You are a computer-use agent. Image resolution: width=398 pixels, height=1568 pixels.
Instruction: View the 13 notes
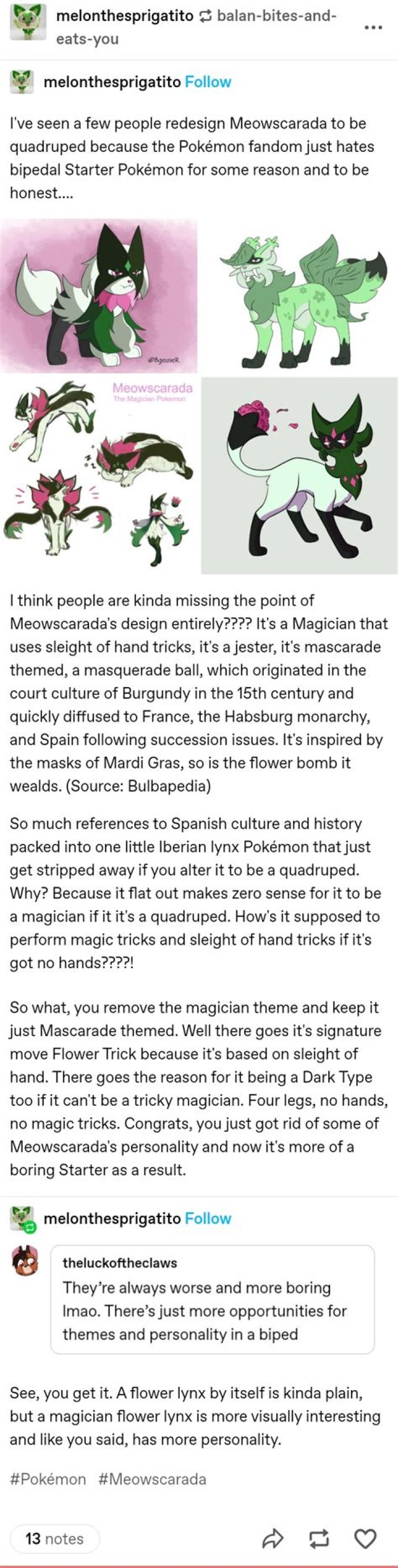[54, 1538]
